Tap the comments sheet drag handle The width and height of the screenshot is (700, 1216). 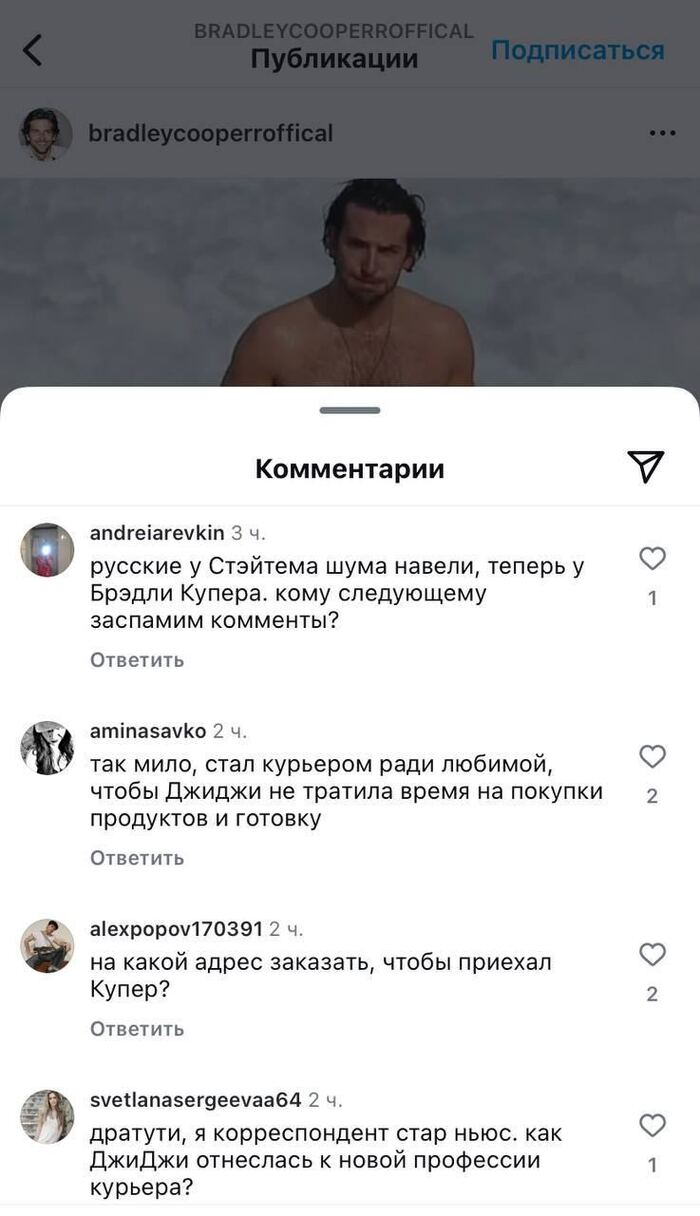[x=350, y=410]
